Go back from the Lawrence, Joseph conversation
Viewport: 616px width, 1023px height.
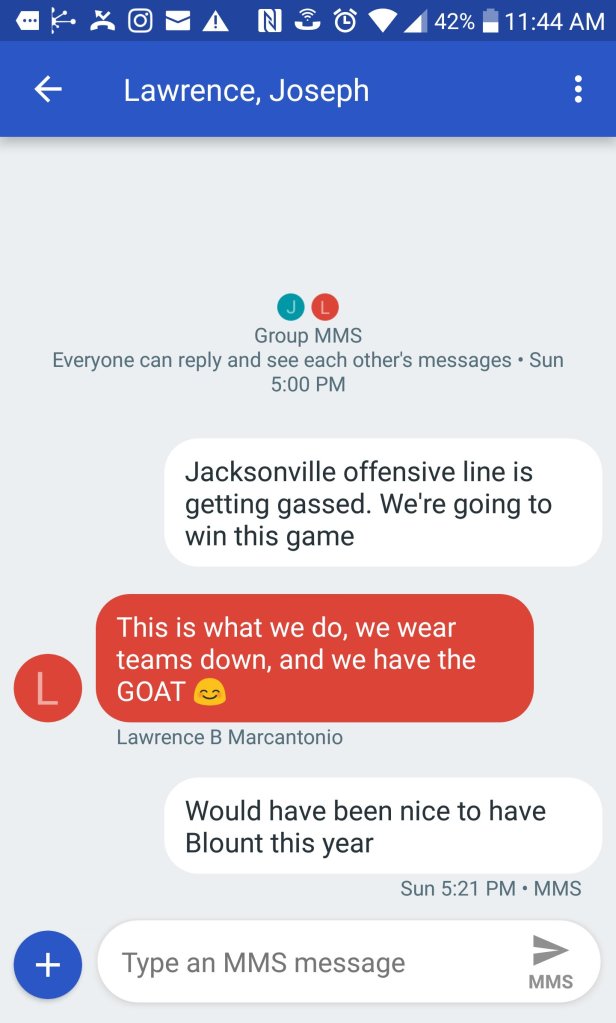[x=48, y=90]
